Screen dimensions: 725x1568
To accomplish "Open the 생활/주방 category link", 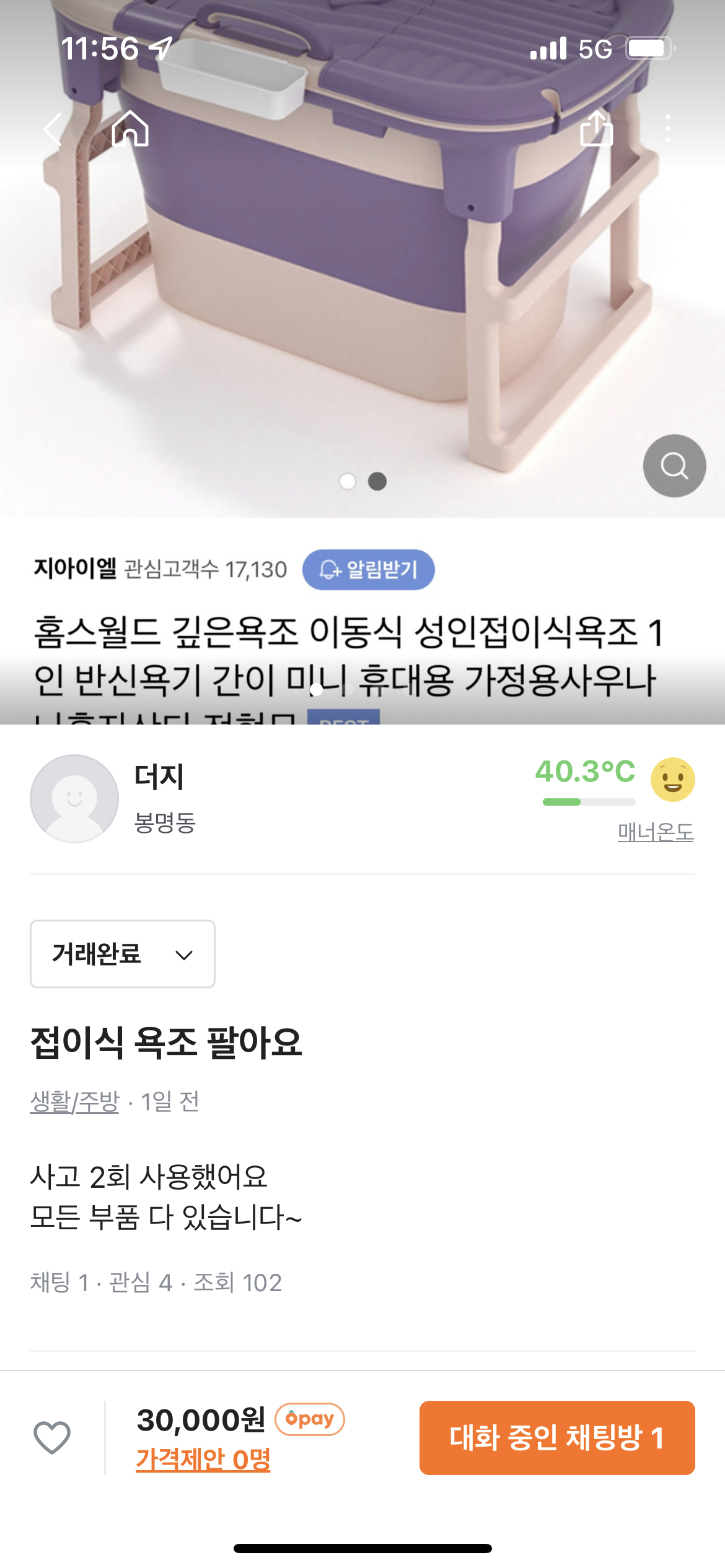I will point(74,1101).
